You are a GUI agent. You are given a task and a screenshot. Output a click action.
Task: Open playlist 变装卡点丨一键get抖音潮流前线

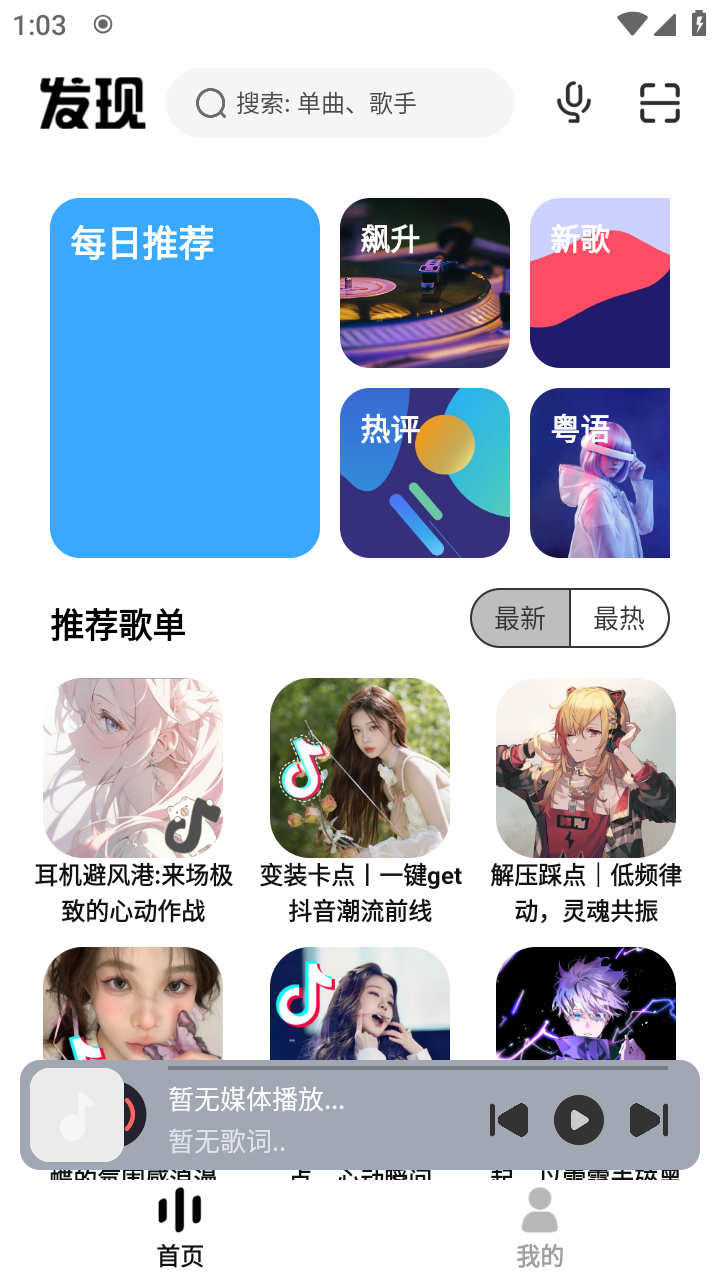point(360,768)
